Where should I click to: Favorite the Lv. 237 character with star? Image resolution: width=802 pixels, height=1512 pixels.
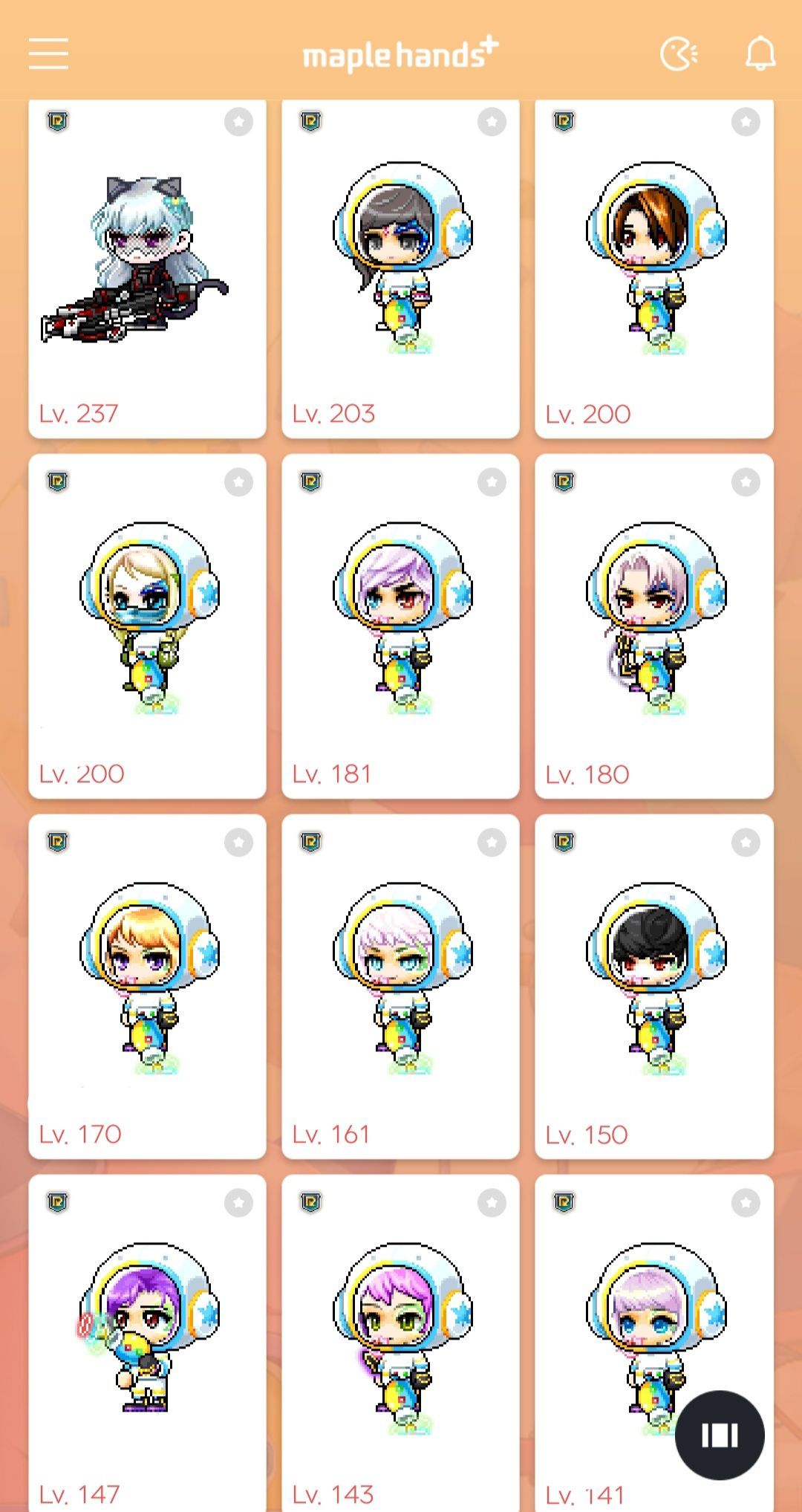[x=238, y=121]
